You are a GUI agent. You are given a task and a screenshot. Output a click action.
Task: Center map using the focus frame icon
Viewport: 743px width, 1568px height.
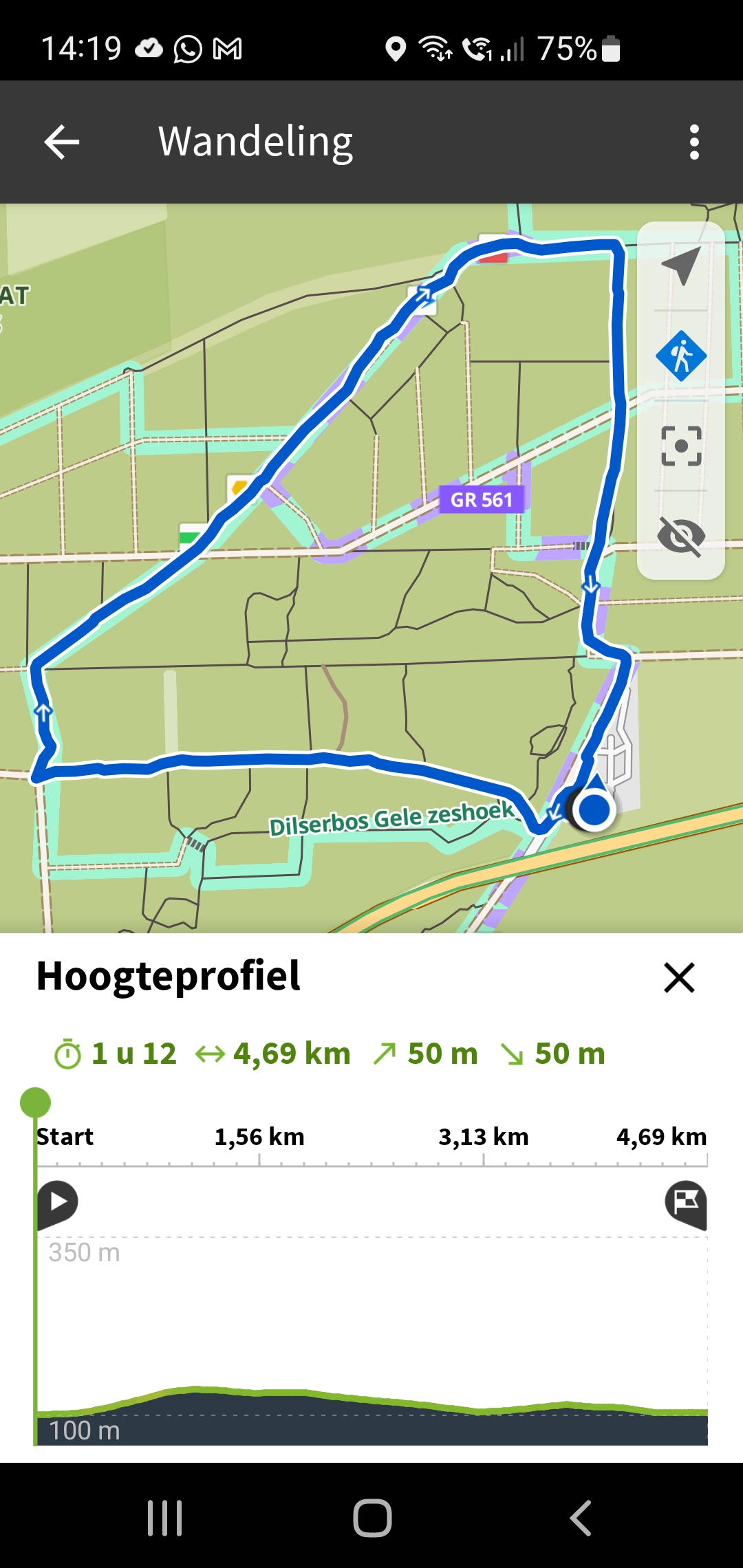(x=680, y=446)
